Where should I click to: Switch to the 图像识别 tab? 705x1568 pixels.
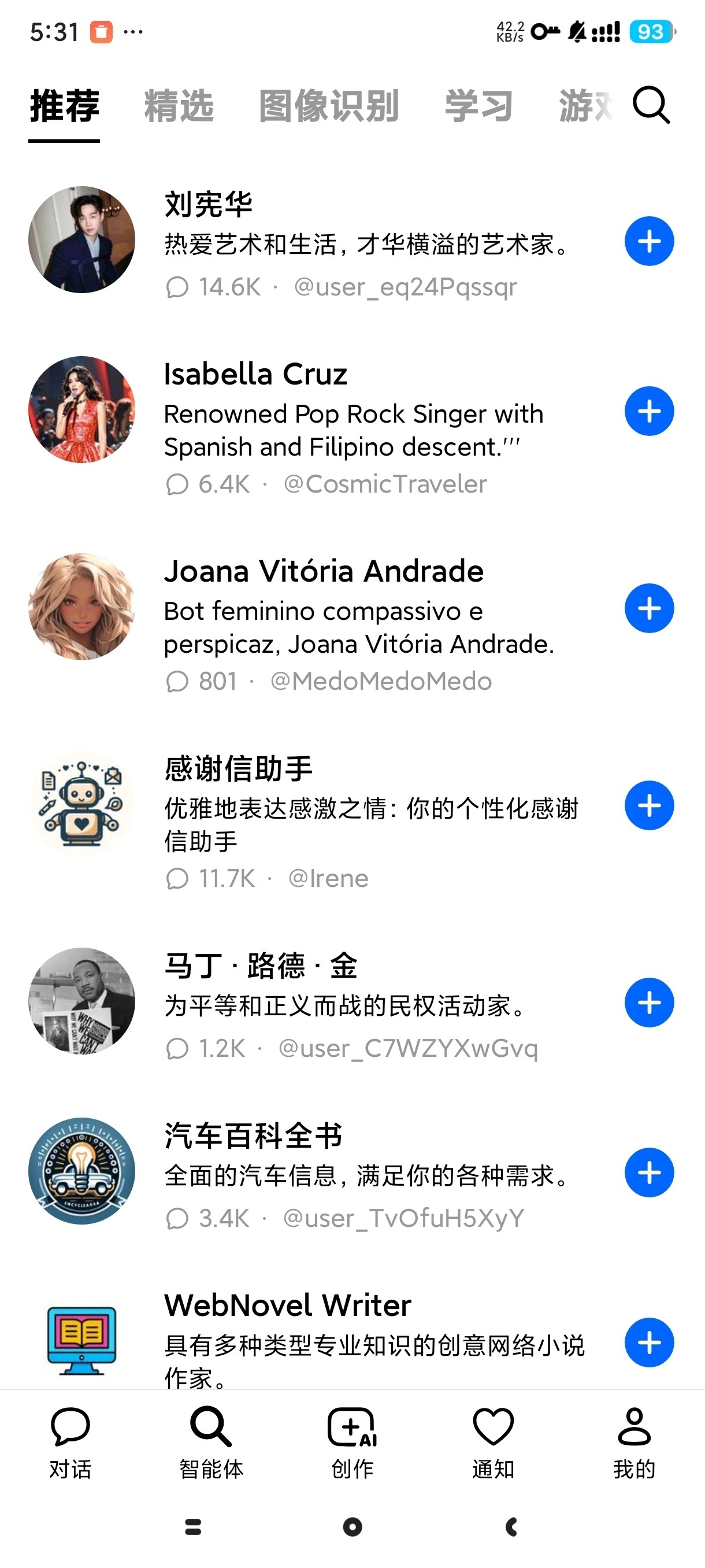tap(328, 107)
